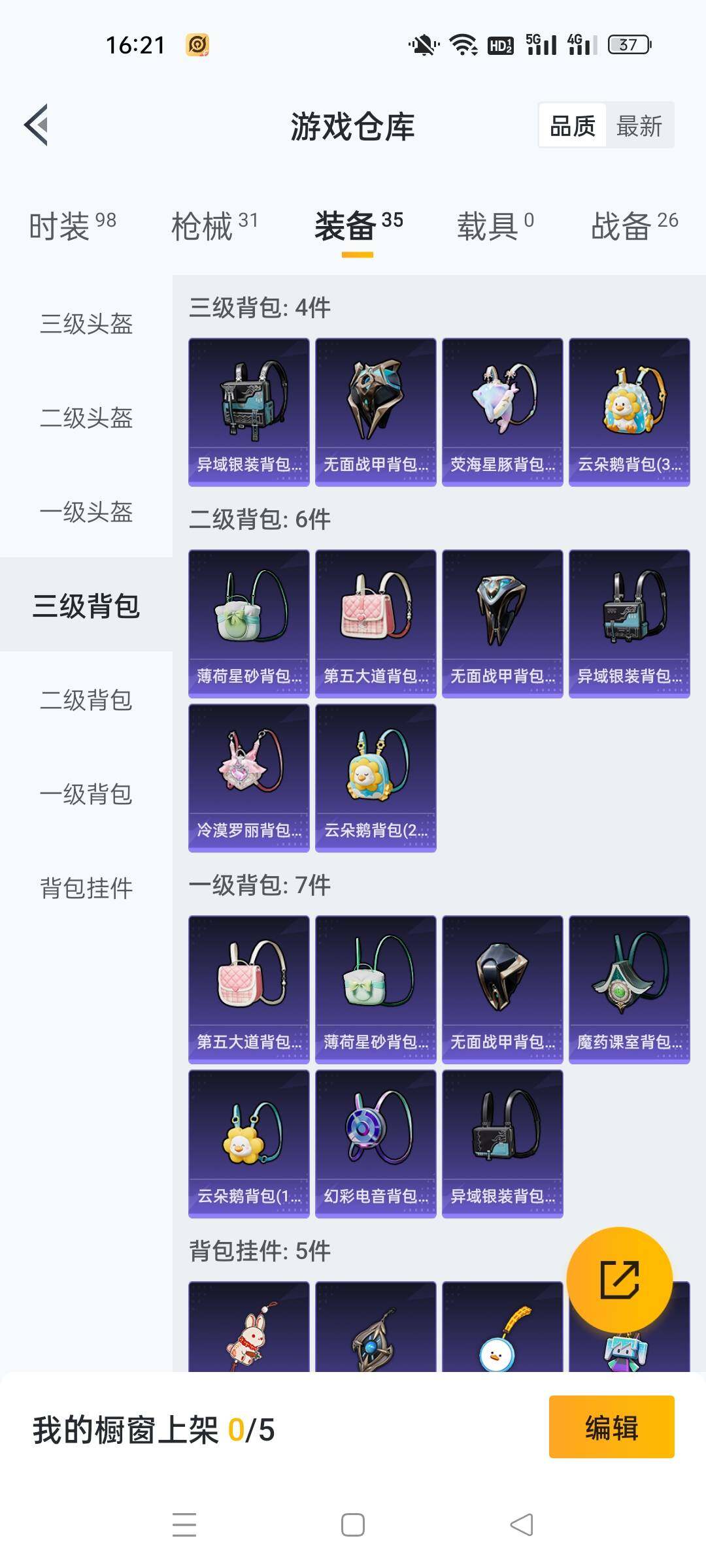Viewport: 706px width, 1568px height.
Task: Select the 异域银装背包 three-level backpack thumbnail
Action: 248,410
